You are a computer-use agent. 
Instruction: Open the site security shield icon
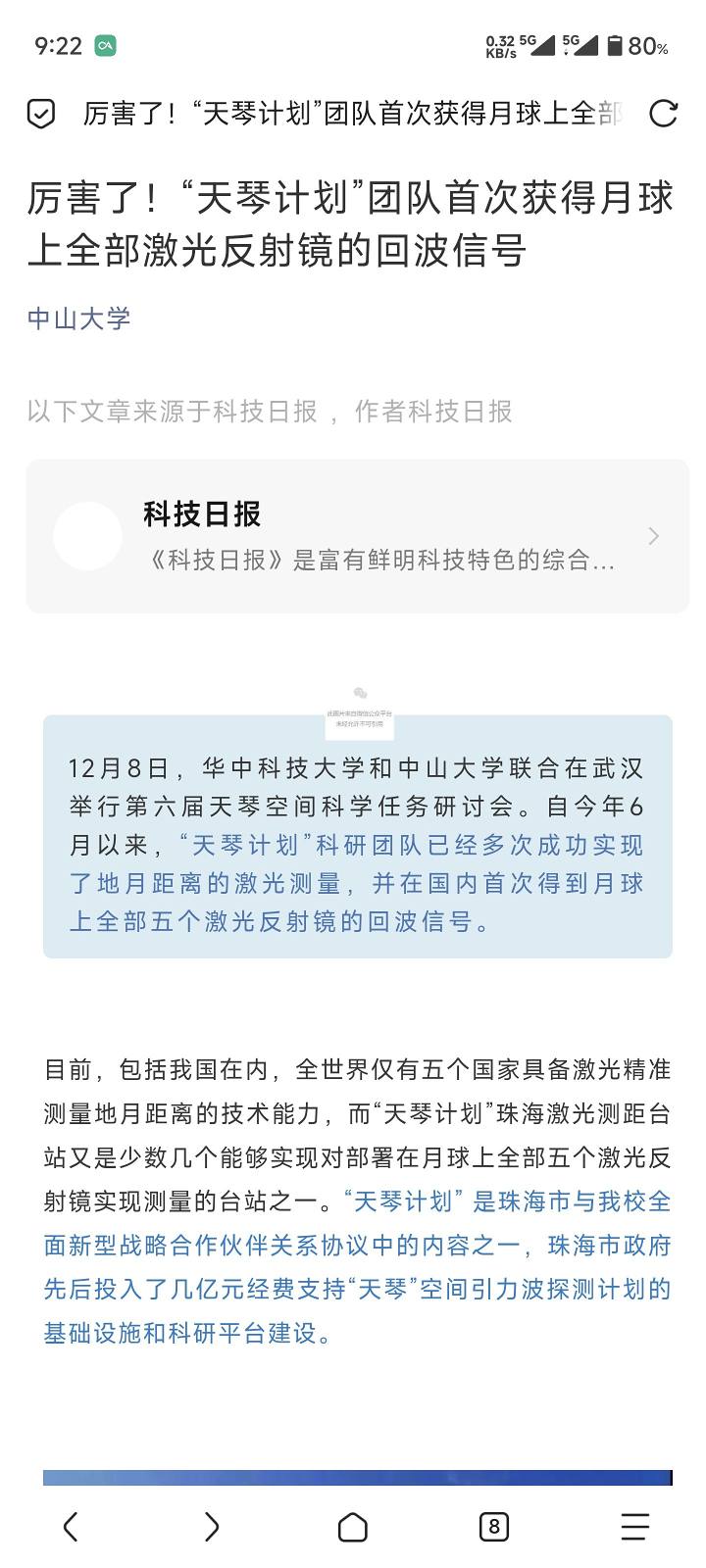coord(41,114)
